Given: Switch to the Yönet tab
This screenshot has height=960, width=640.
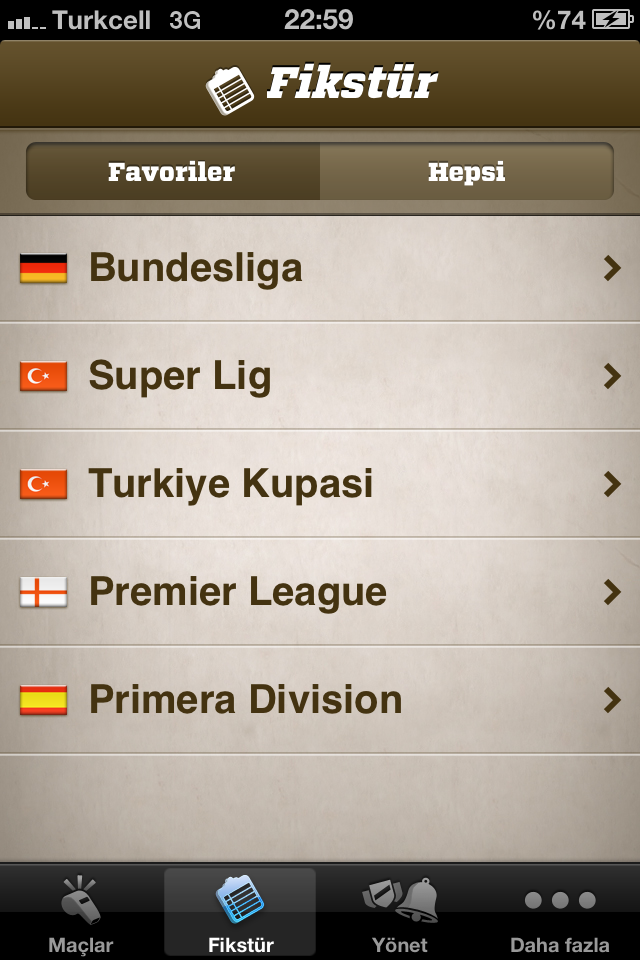Looking at the screenshot, I should point(400,914).
